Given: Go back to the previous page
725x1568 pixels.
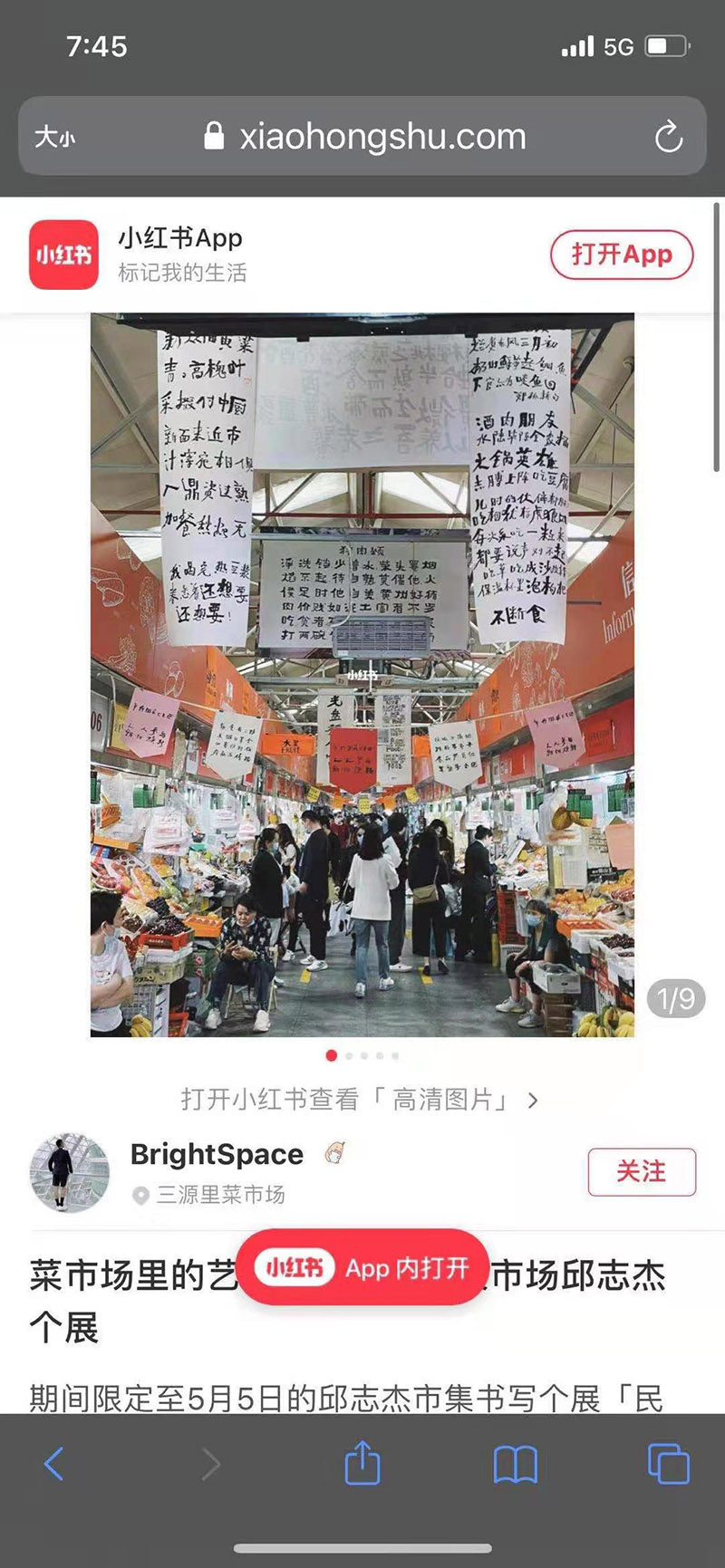Looking at the screenshot, I should [54, 1464].
